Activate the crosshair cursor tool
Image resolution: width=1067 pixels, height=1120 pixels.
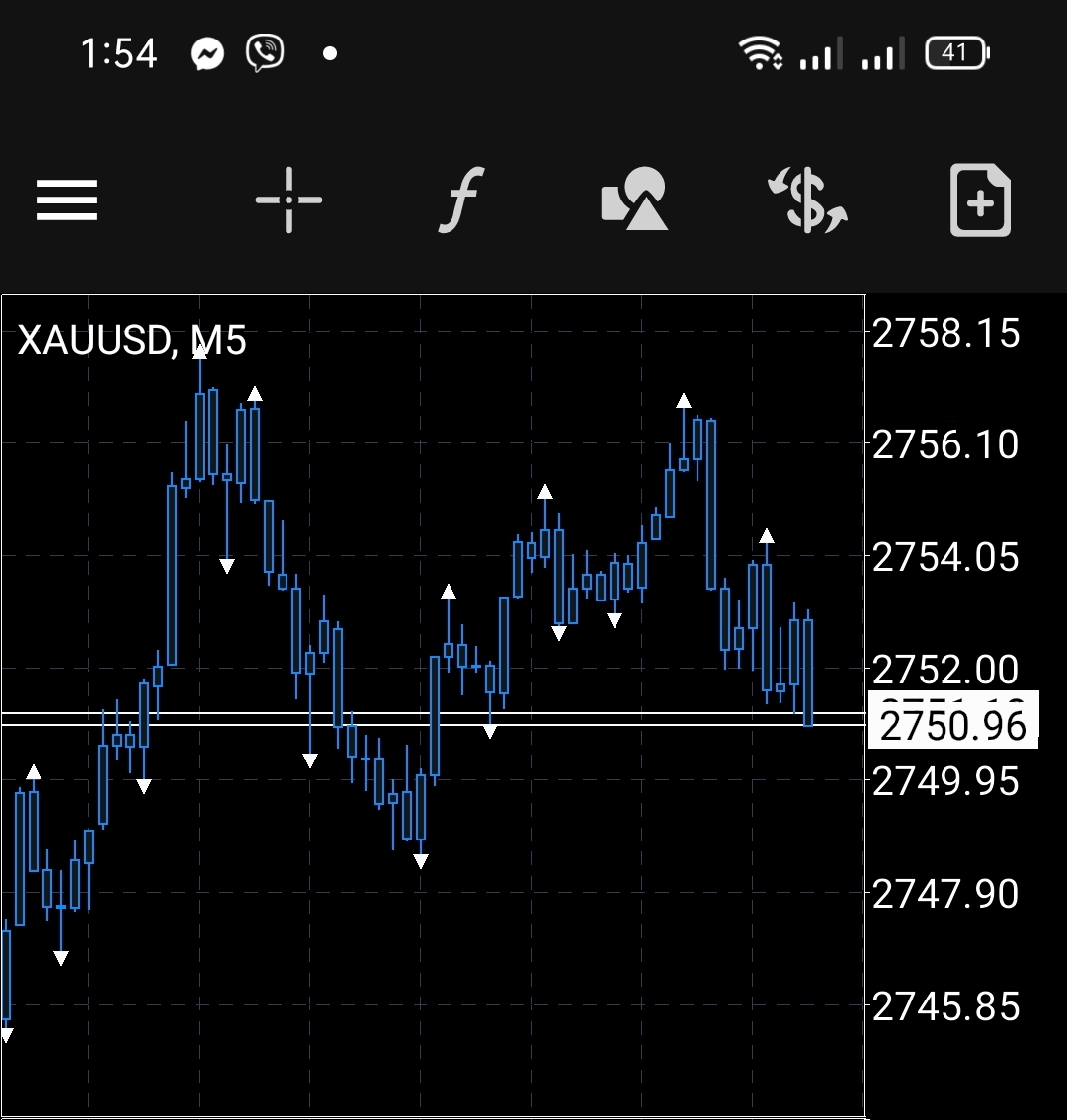[288, 200]
